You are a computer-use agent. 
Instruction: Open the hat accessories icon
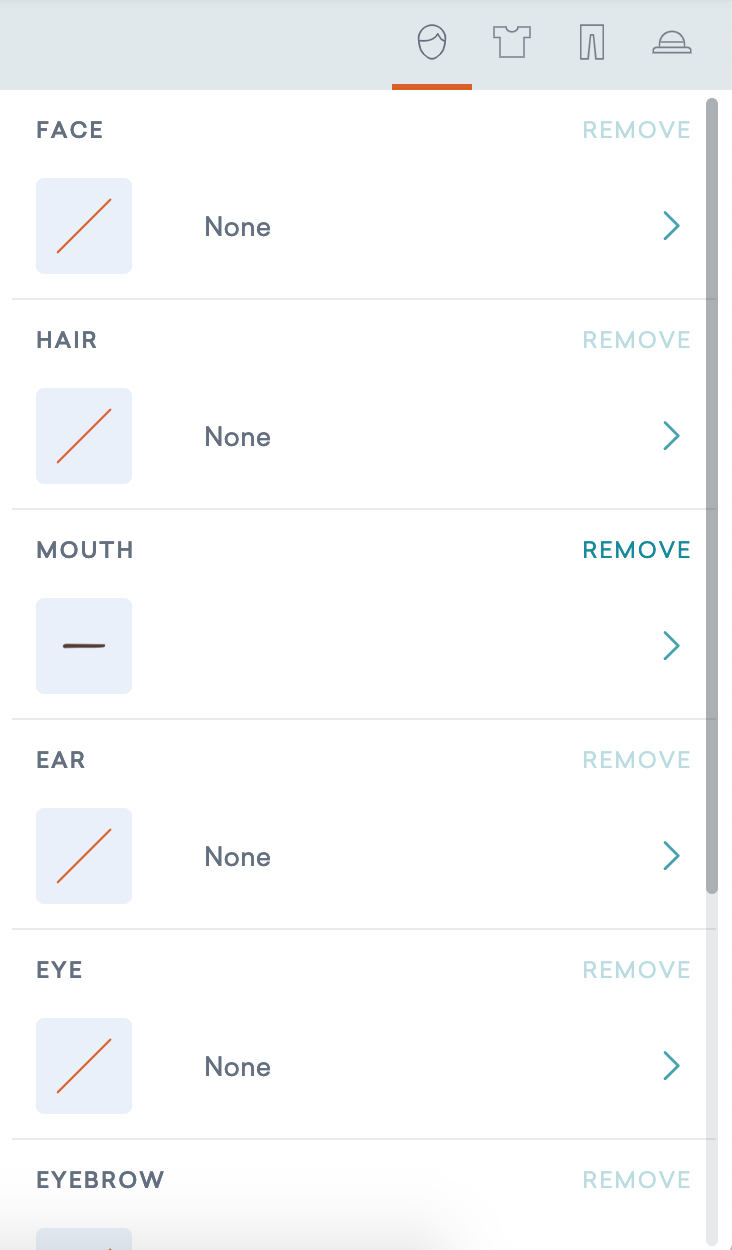pyautogui.click(x=672, y=44)
